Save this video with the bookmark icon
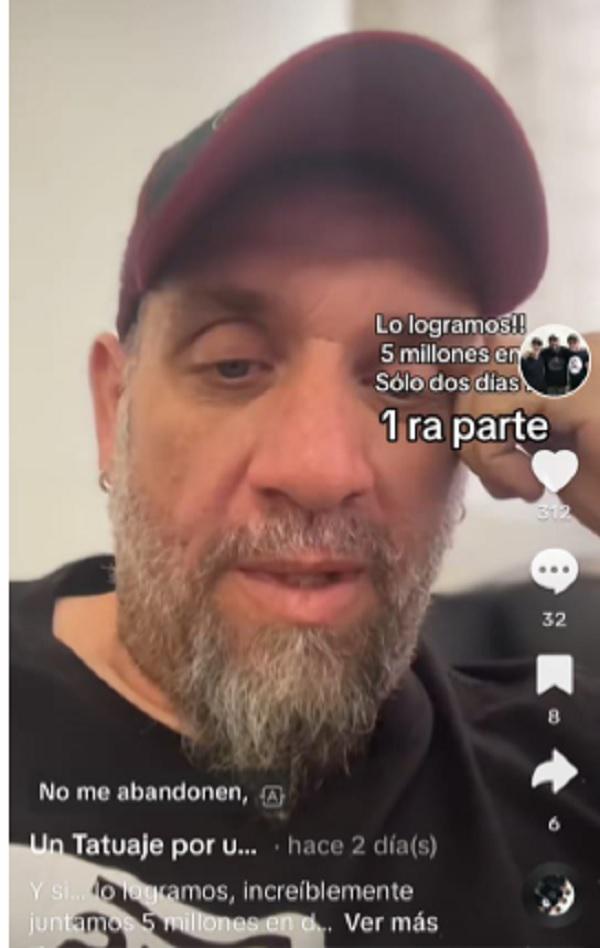 click(x=554, y=675)
